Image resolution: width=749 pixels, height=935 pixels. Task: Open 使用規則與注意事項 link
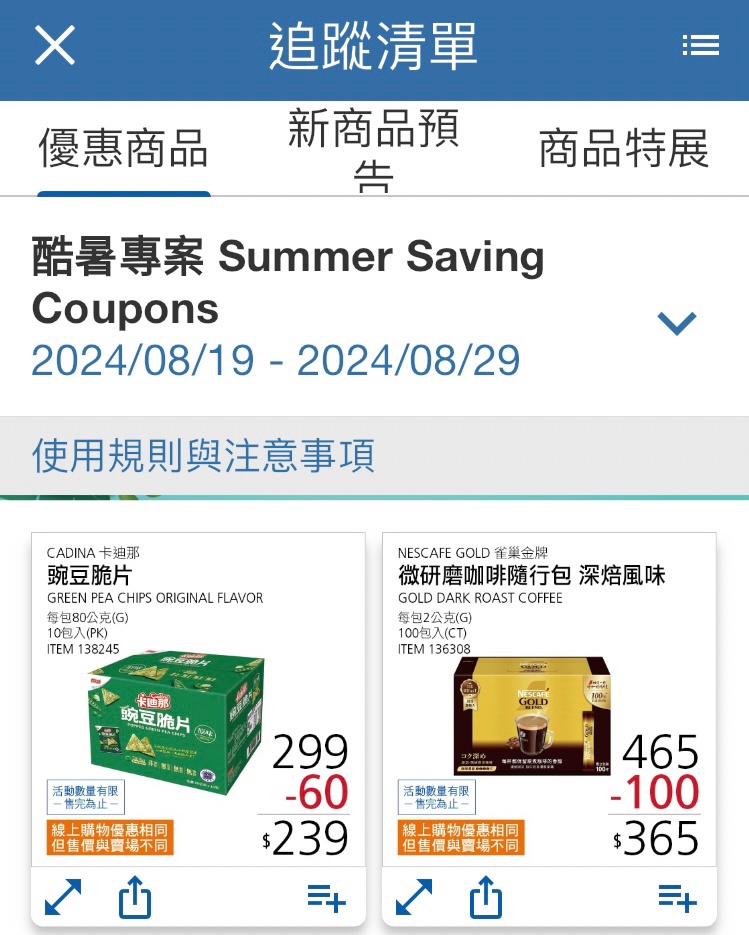[203, 456]
